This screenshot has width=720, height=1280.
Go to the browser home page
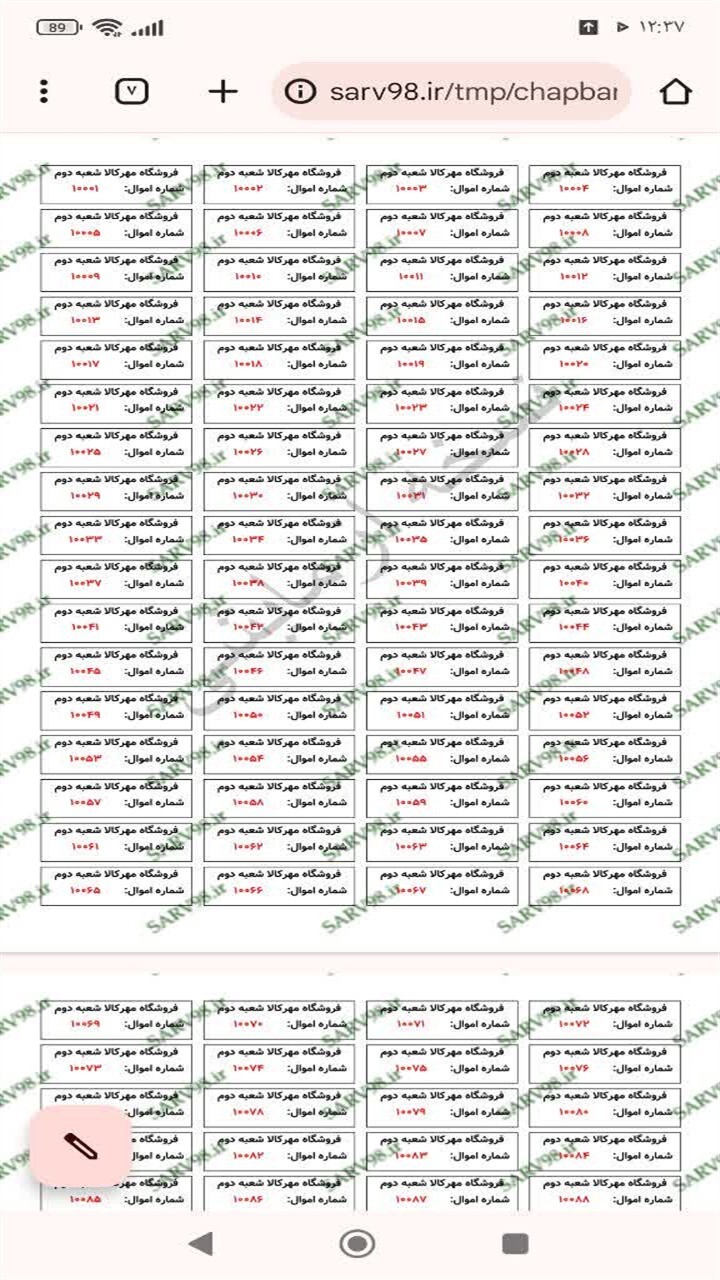pyautogui.click(x=676, y=92)
